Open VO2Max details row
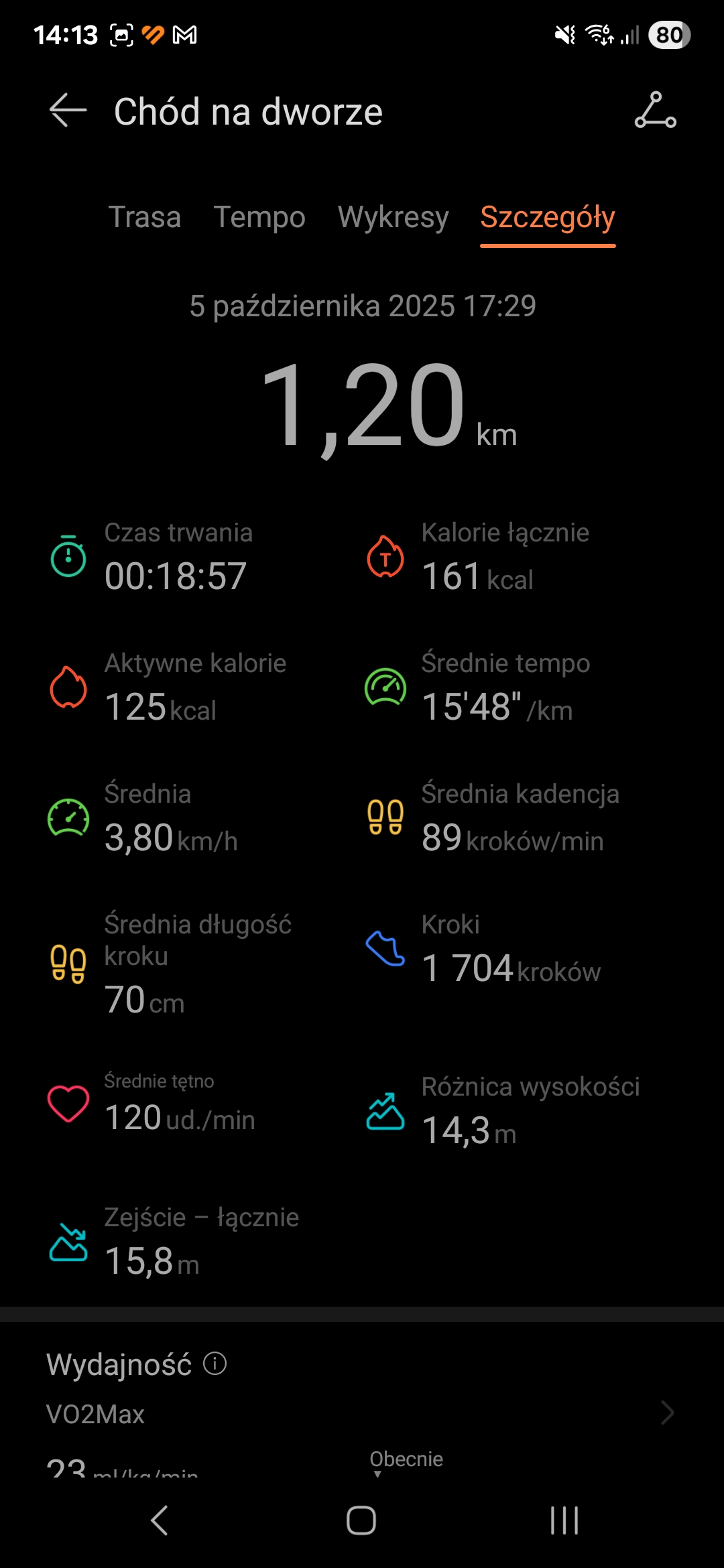The image size is (724, 1568). coord(362,1414)
